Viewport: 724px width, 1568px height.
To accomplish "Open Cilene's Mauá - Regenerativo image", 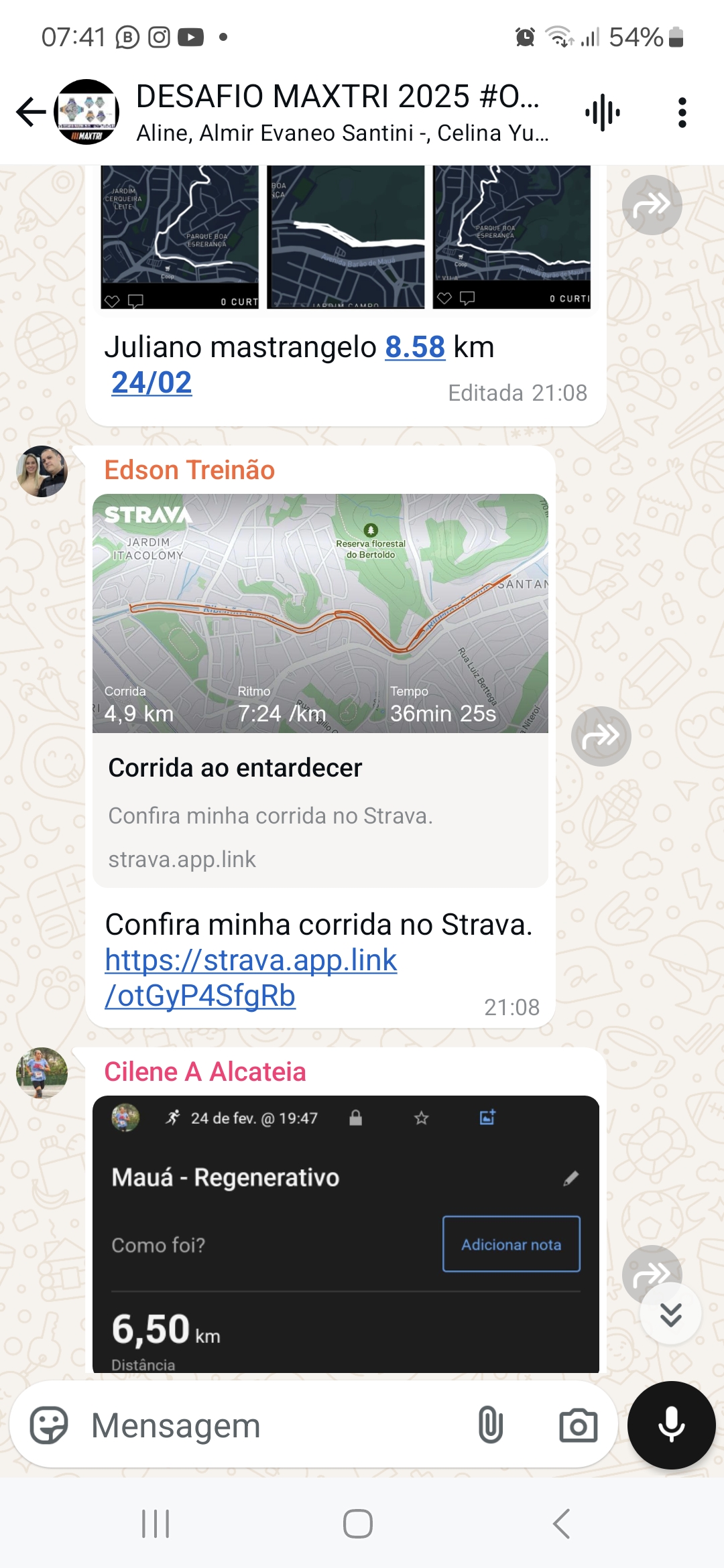I will (x=346, y=1234).
